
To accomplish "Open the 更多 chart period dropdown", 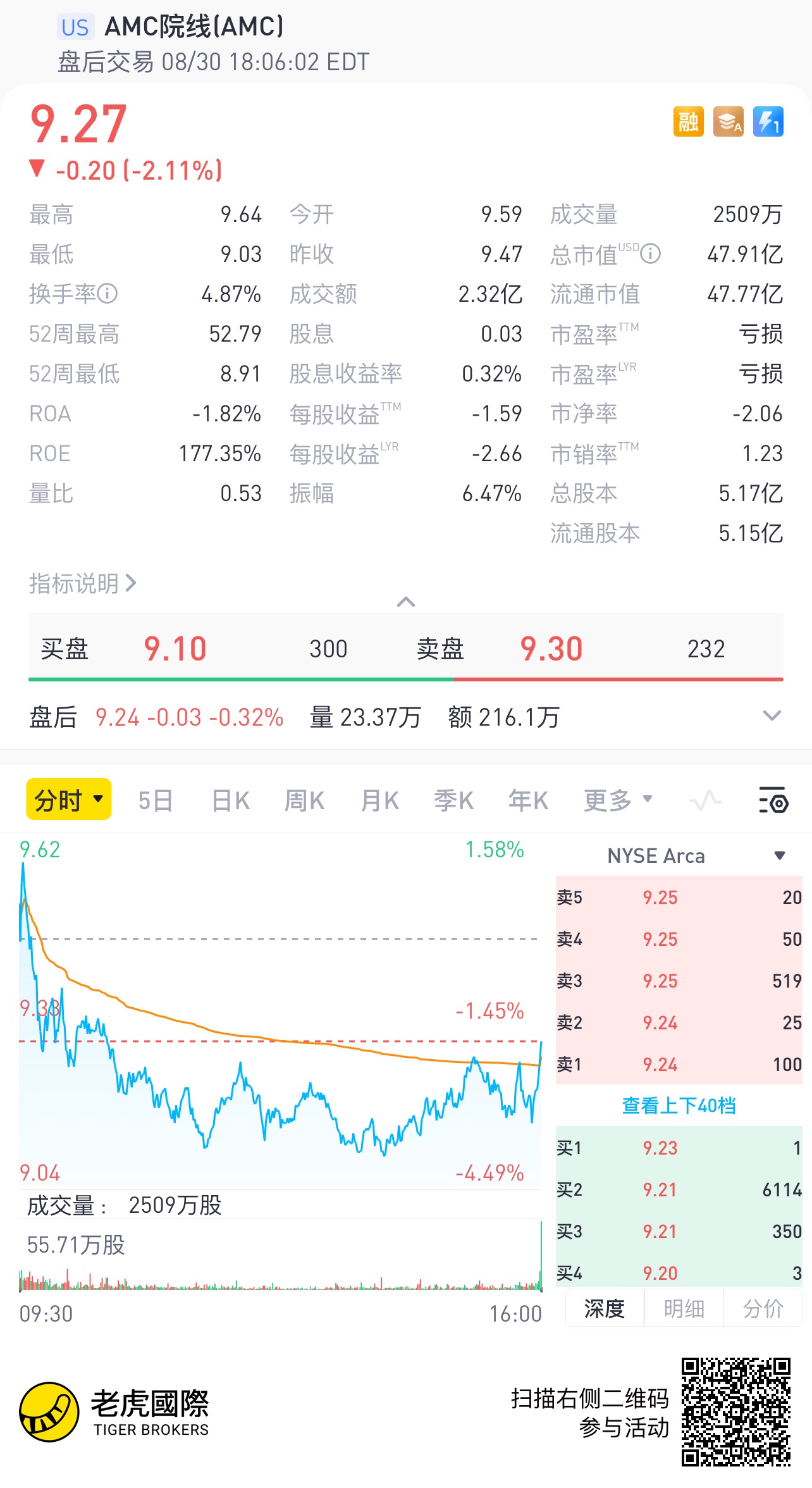I will pos(617,801).
